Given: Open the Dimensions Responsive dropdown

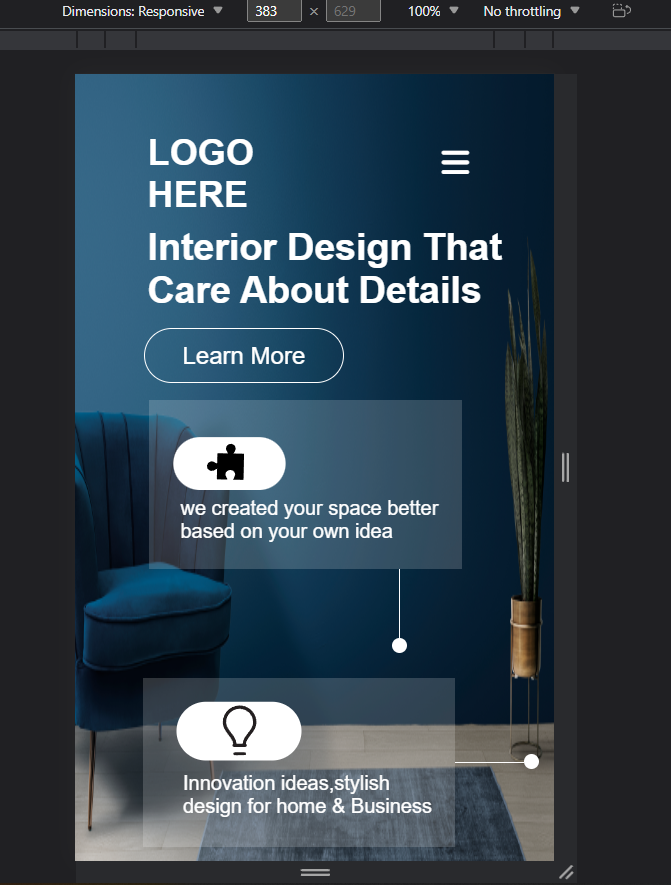Looking at the screenshot, I should (x=142, y=11).
